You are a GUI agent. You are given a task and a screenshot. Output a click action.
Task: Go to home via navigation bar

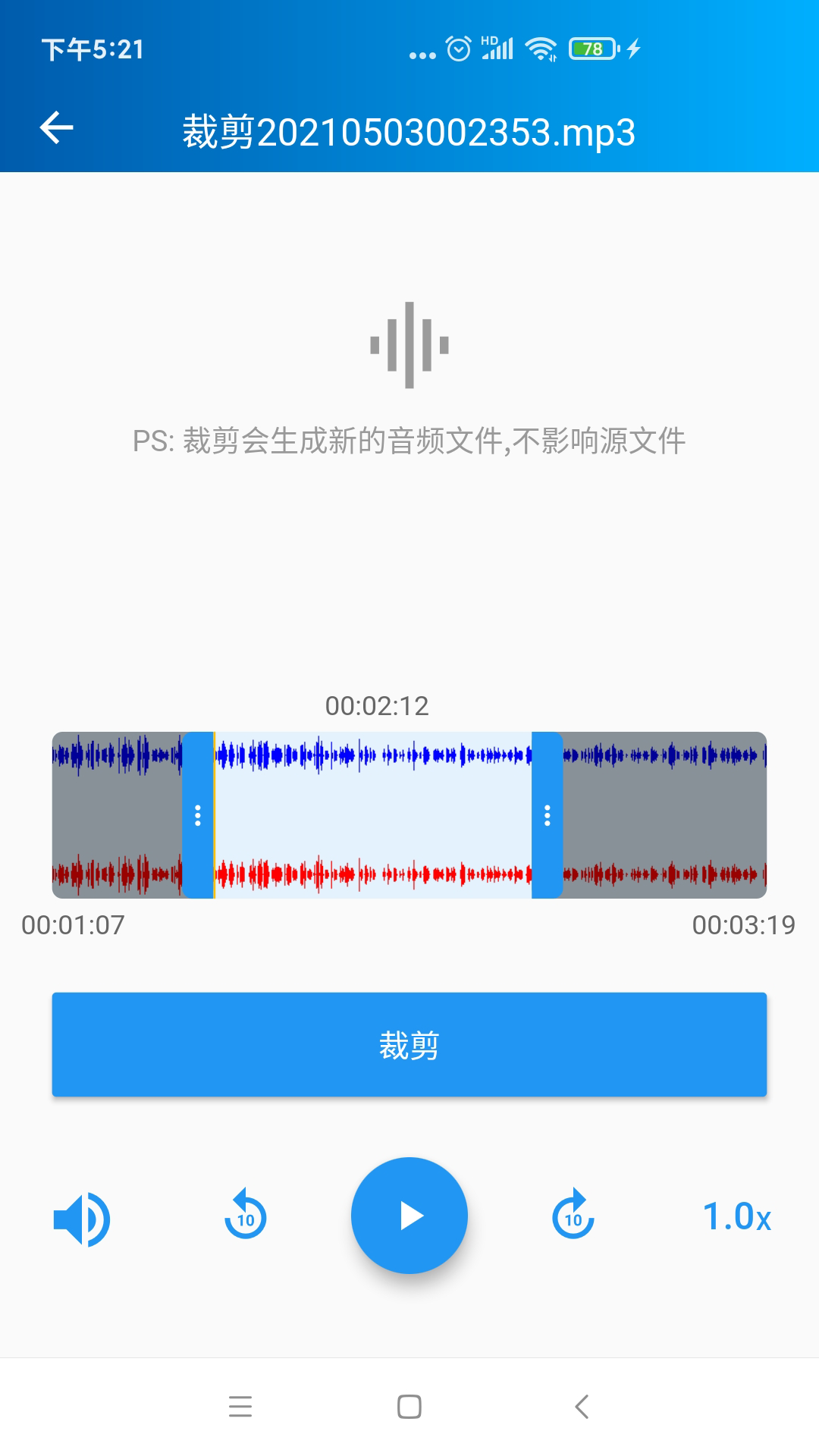[x=409, y=1407]
